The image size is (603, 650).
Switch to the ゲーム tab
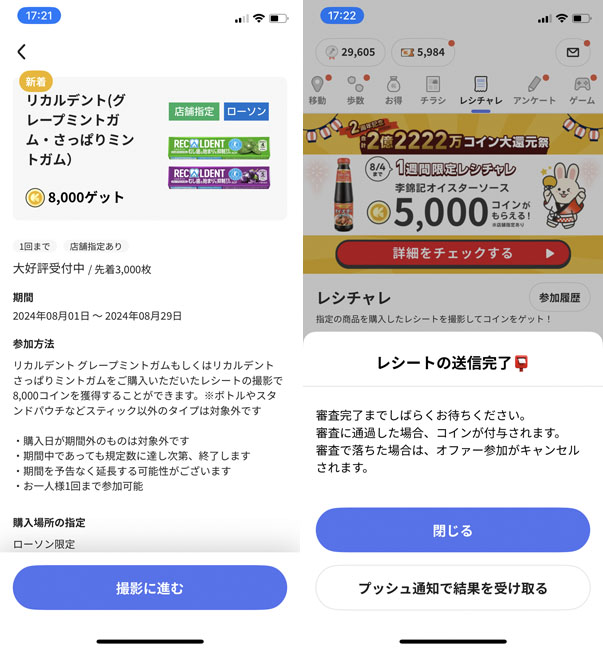582,91
